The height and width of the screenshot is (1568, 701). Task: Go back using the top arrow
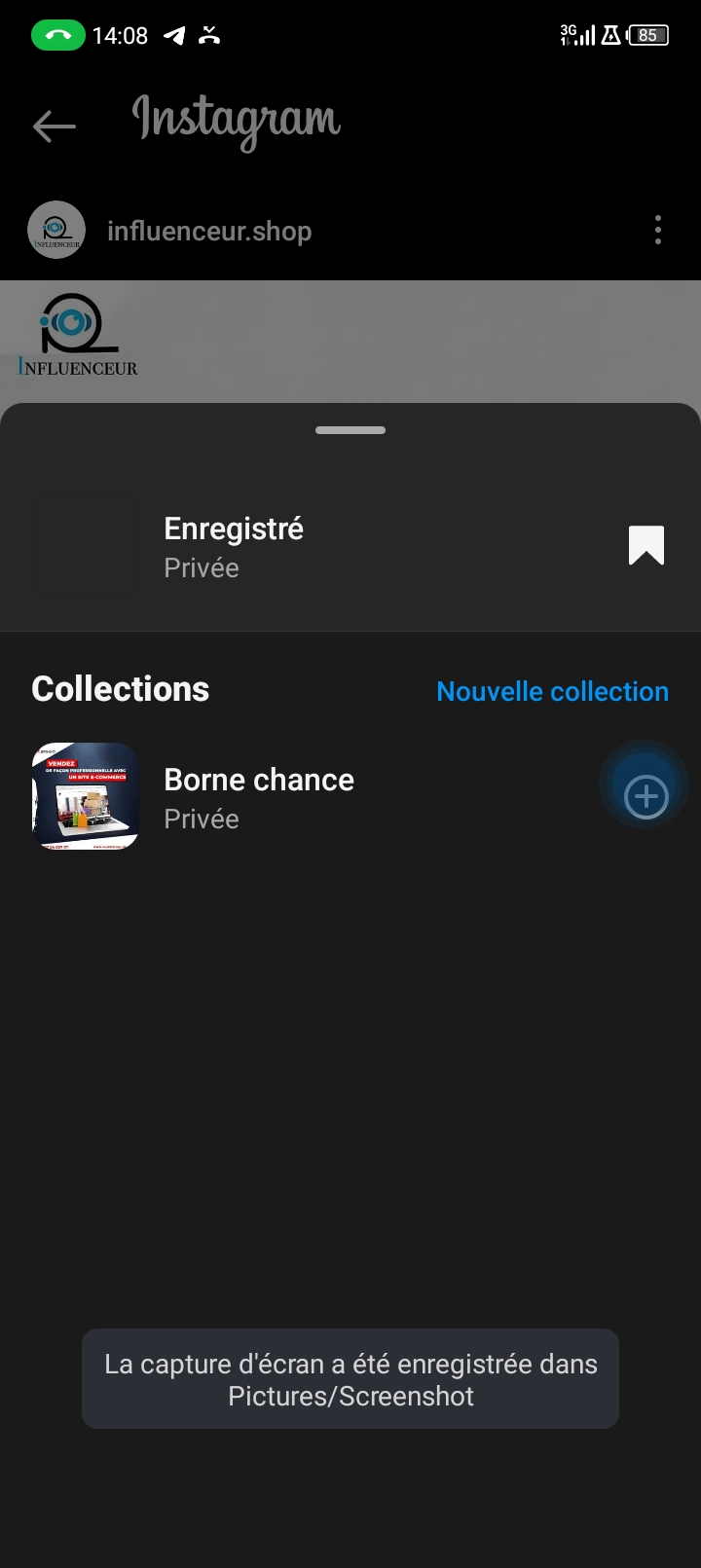click(55, 126)
